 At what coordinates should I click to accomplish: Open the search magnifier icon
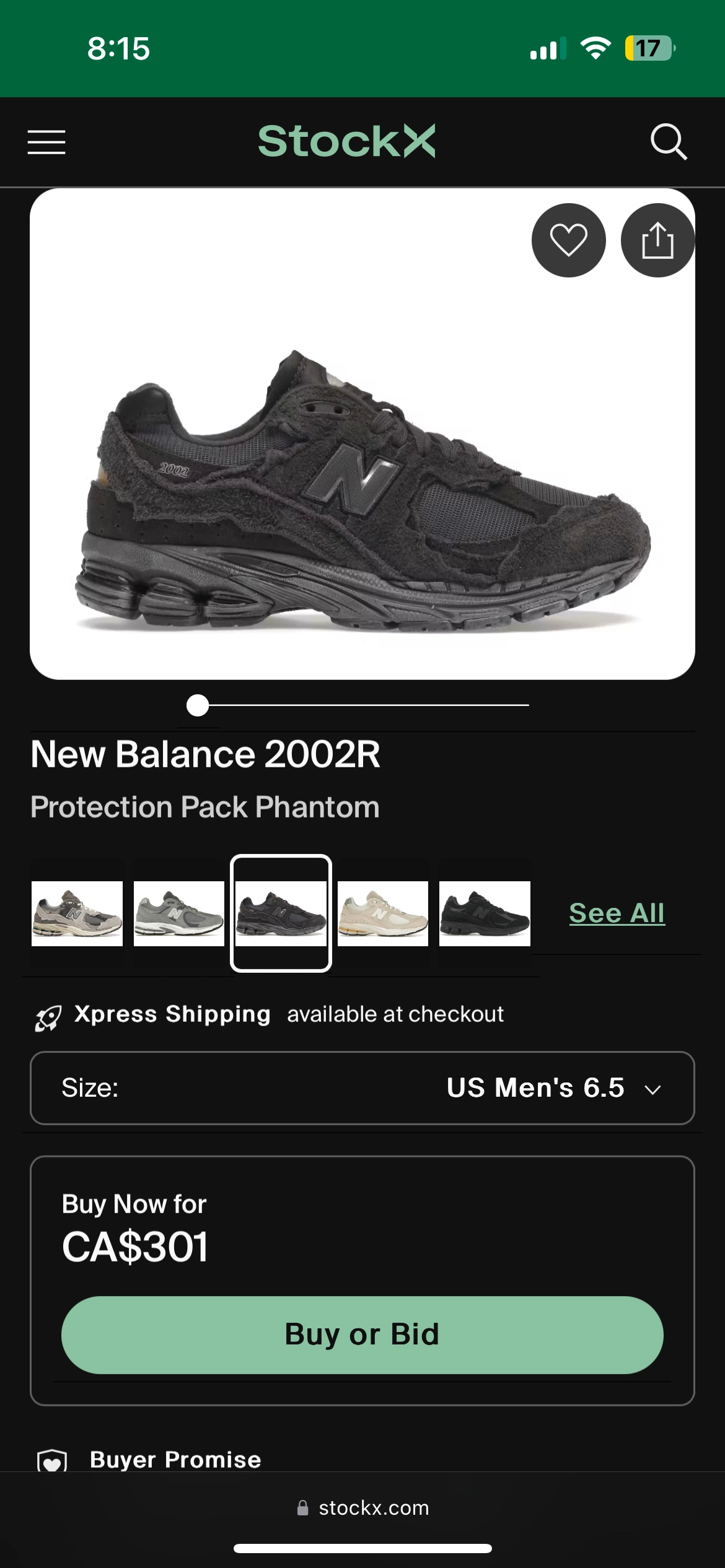pyautogui.click(x=668, y=142)
